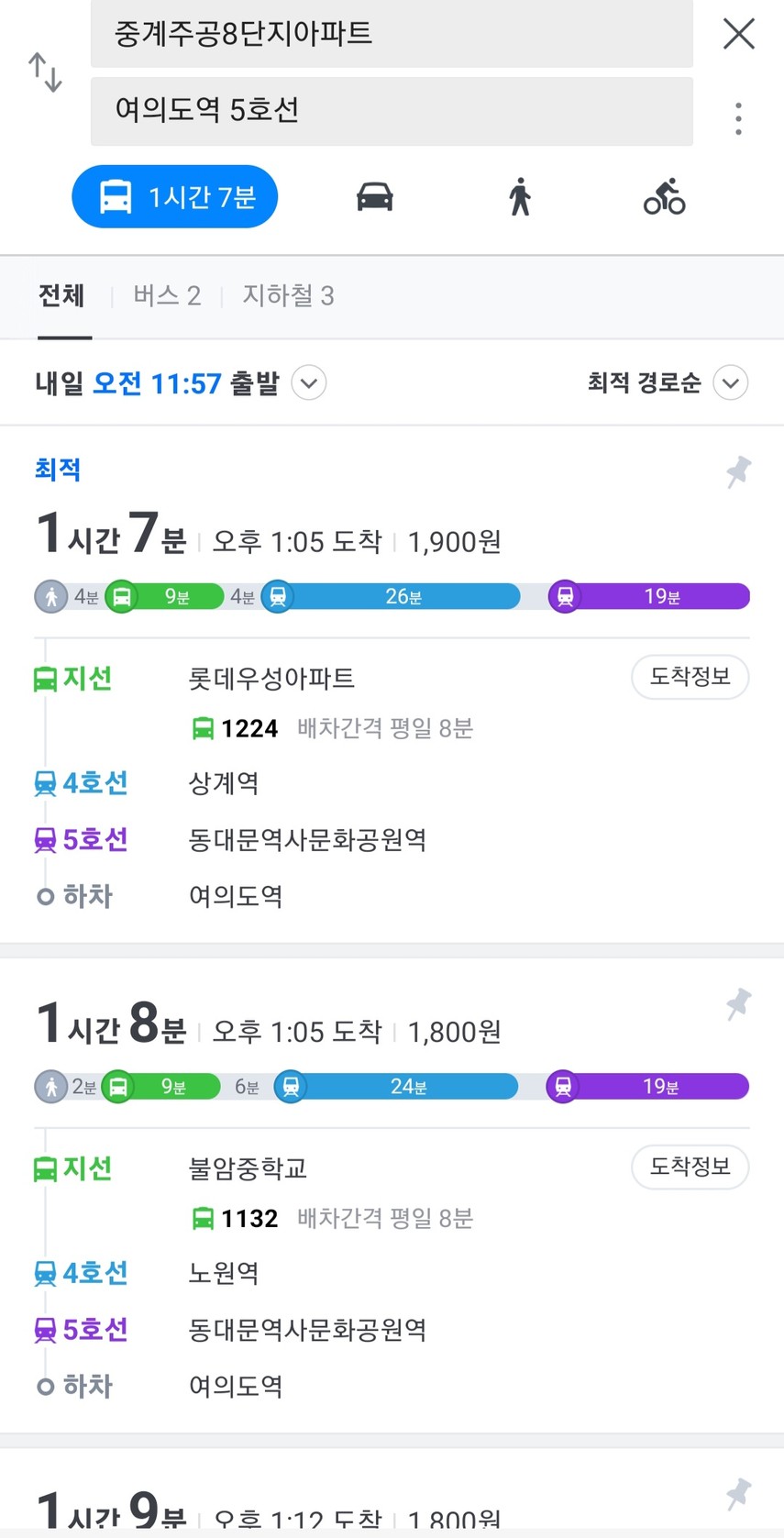View 도착정보 for bus 1132
The width and height of the screenshot is (784, 1538).
click(x=690, y=1167)
